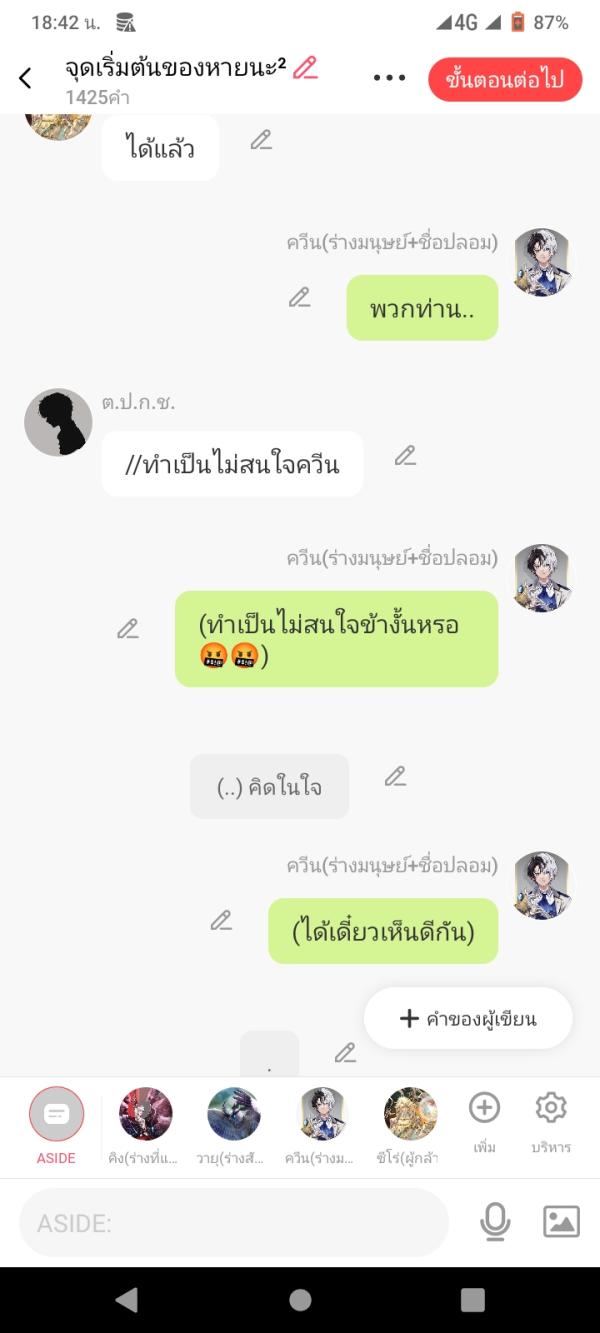
Task: Tap the red ขั้นตอนต่อไป button
Action: (505, 80)
